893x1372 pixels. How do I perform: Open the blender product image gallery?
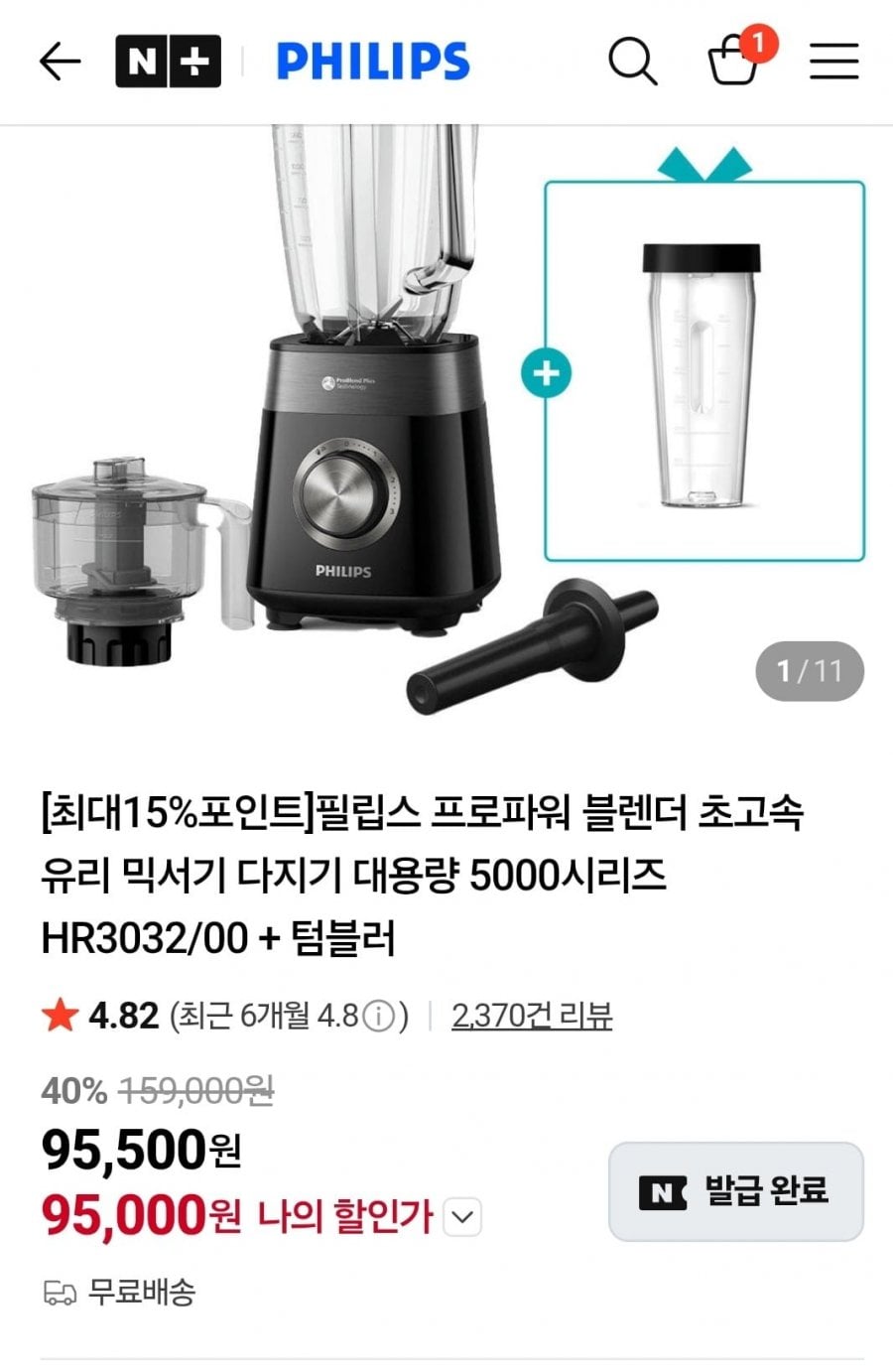point(446,417)
